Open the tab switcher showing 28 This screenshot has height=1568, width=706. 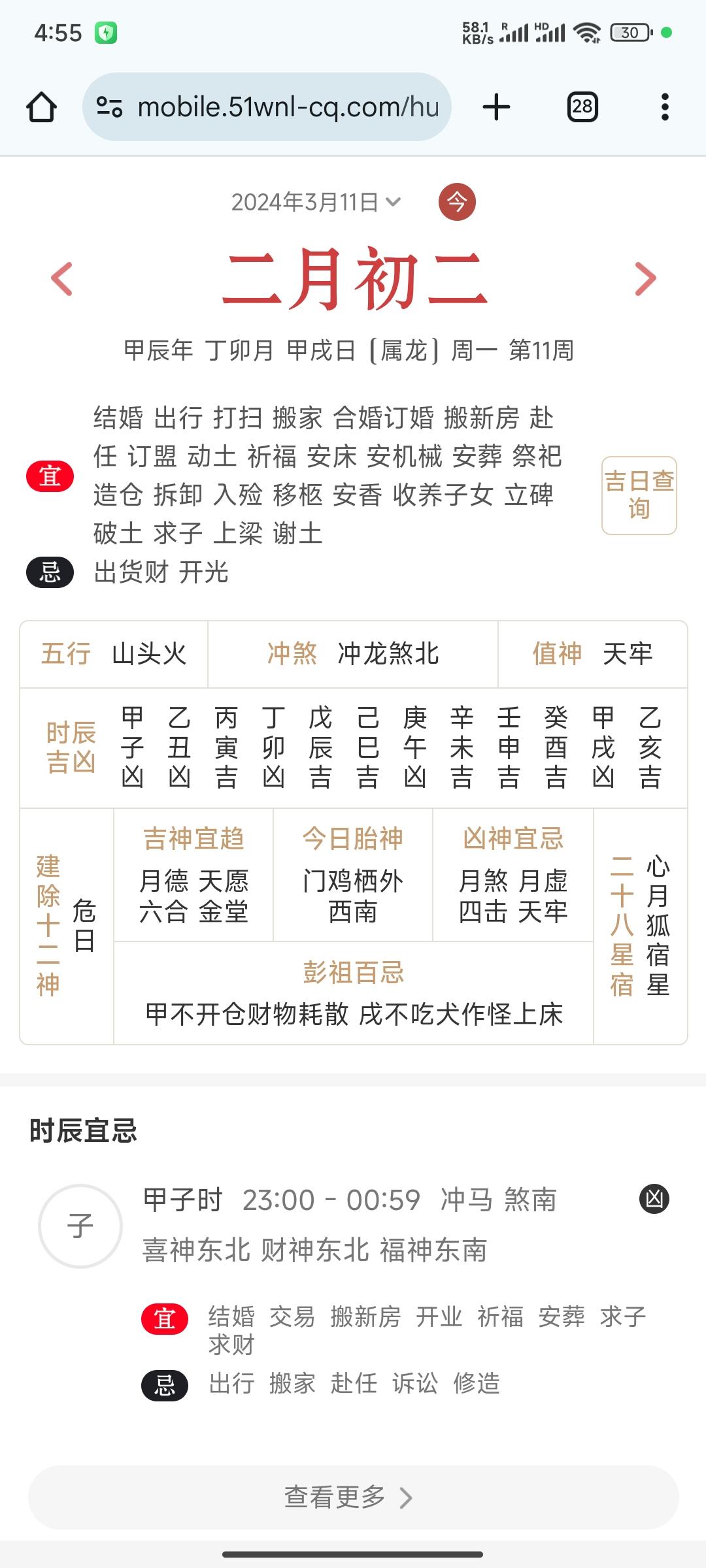pos(582,106)
